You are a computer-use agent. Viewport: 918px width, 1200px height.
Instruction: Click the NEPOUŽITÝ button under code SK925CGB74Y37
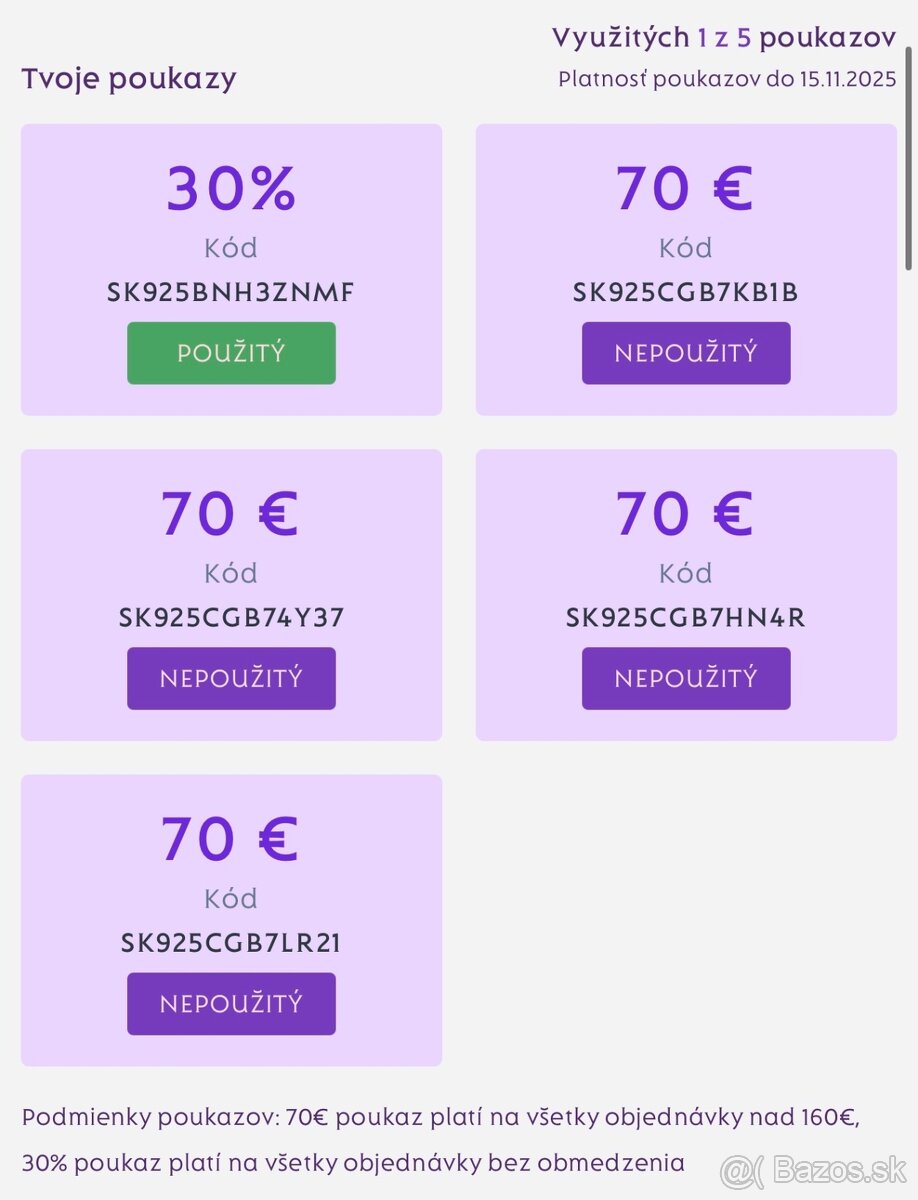(x=231, y=678)
